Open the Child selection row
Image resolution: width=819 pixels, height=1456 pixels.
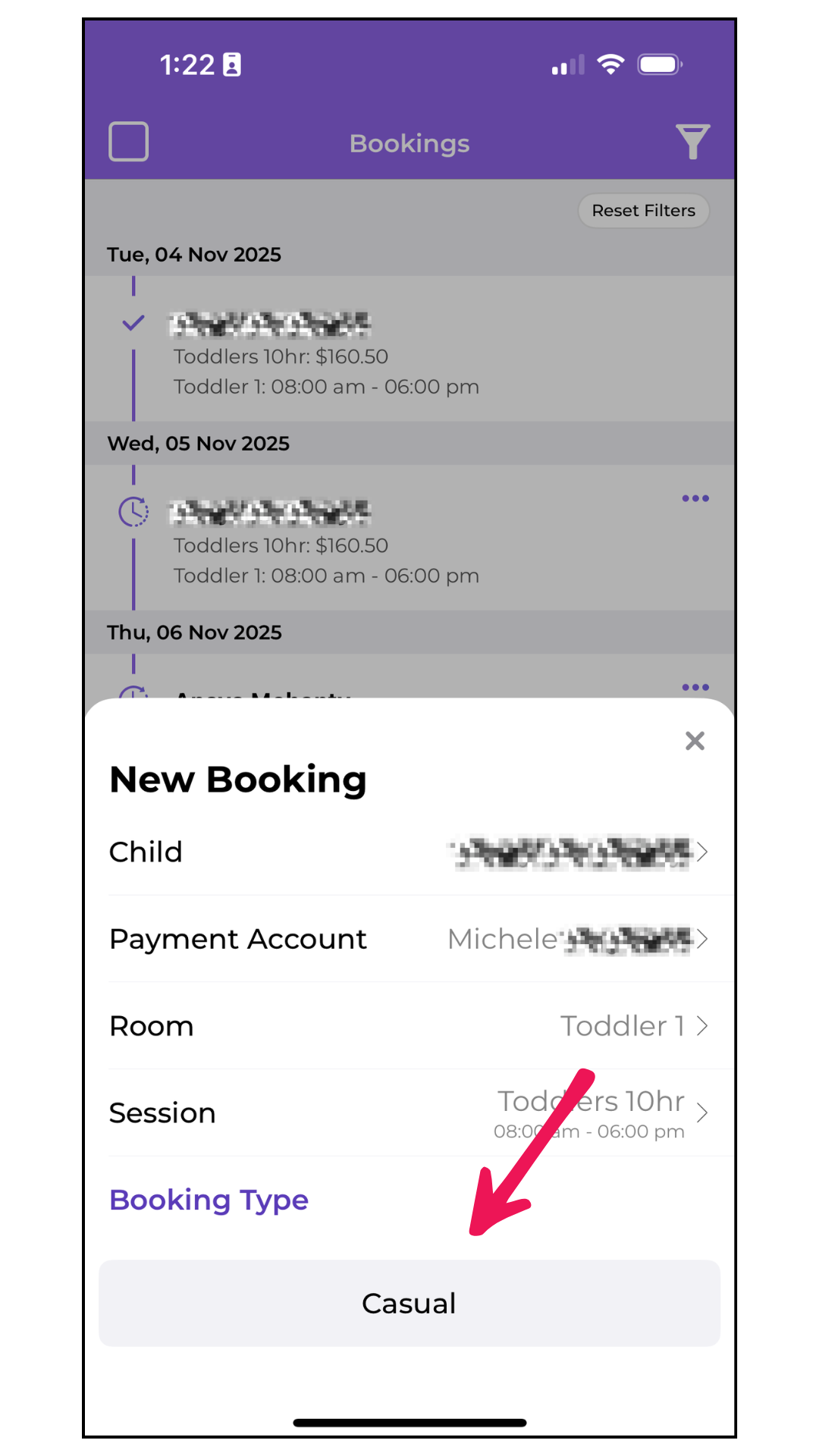click(x=409, y=852)
